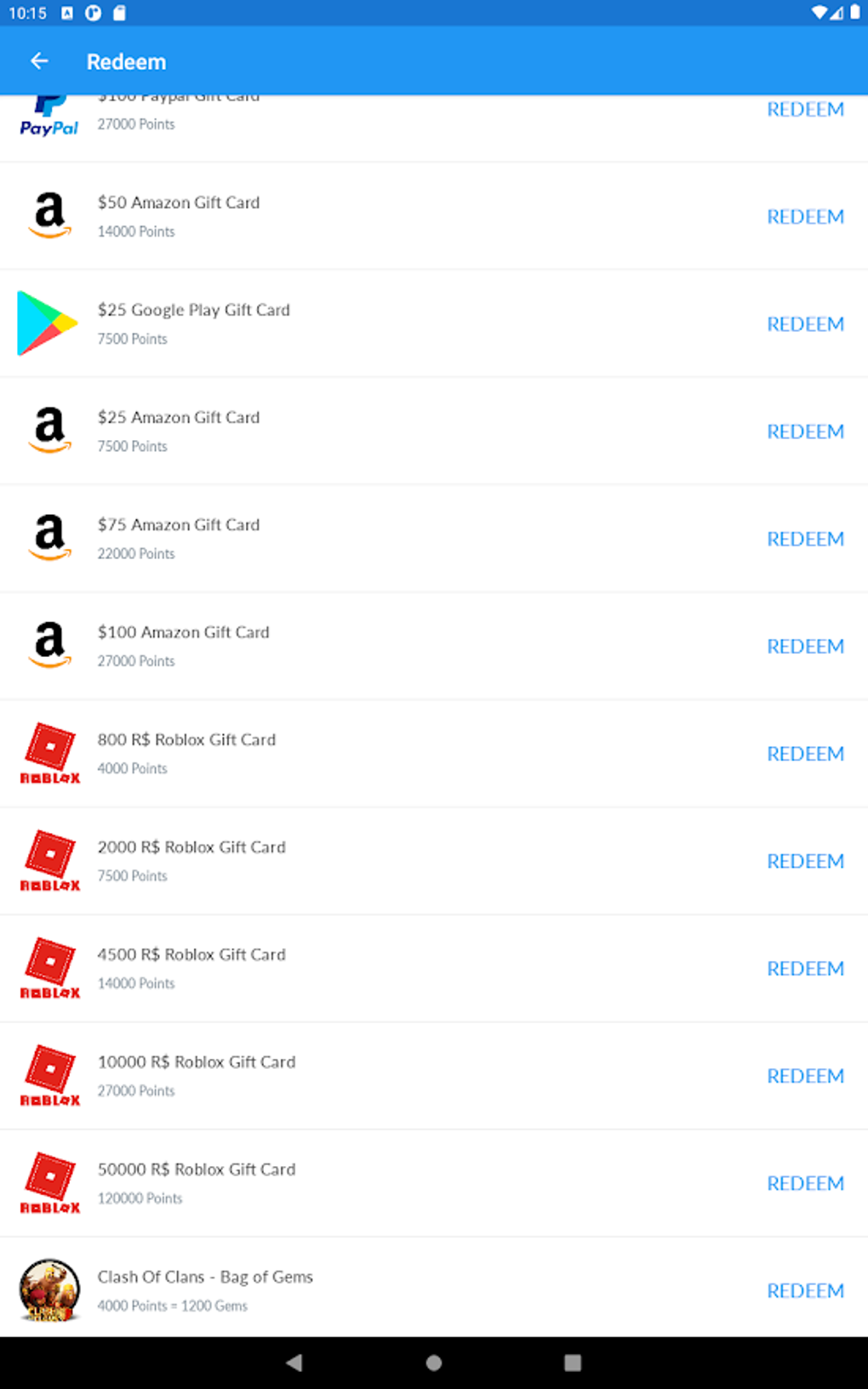The height and width of the screenshot is (1389, 868).
Task: Redeem the $25 Amazon Gift Card
Action: [x=805, y=432]
